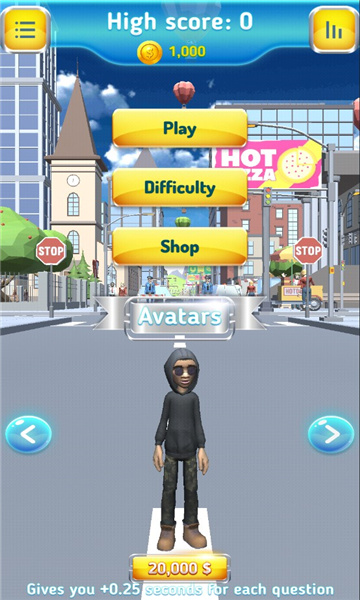Buy this avatar for 20,000 $
The width and height of the screenshot is (360, 600).
click(180, 568)
